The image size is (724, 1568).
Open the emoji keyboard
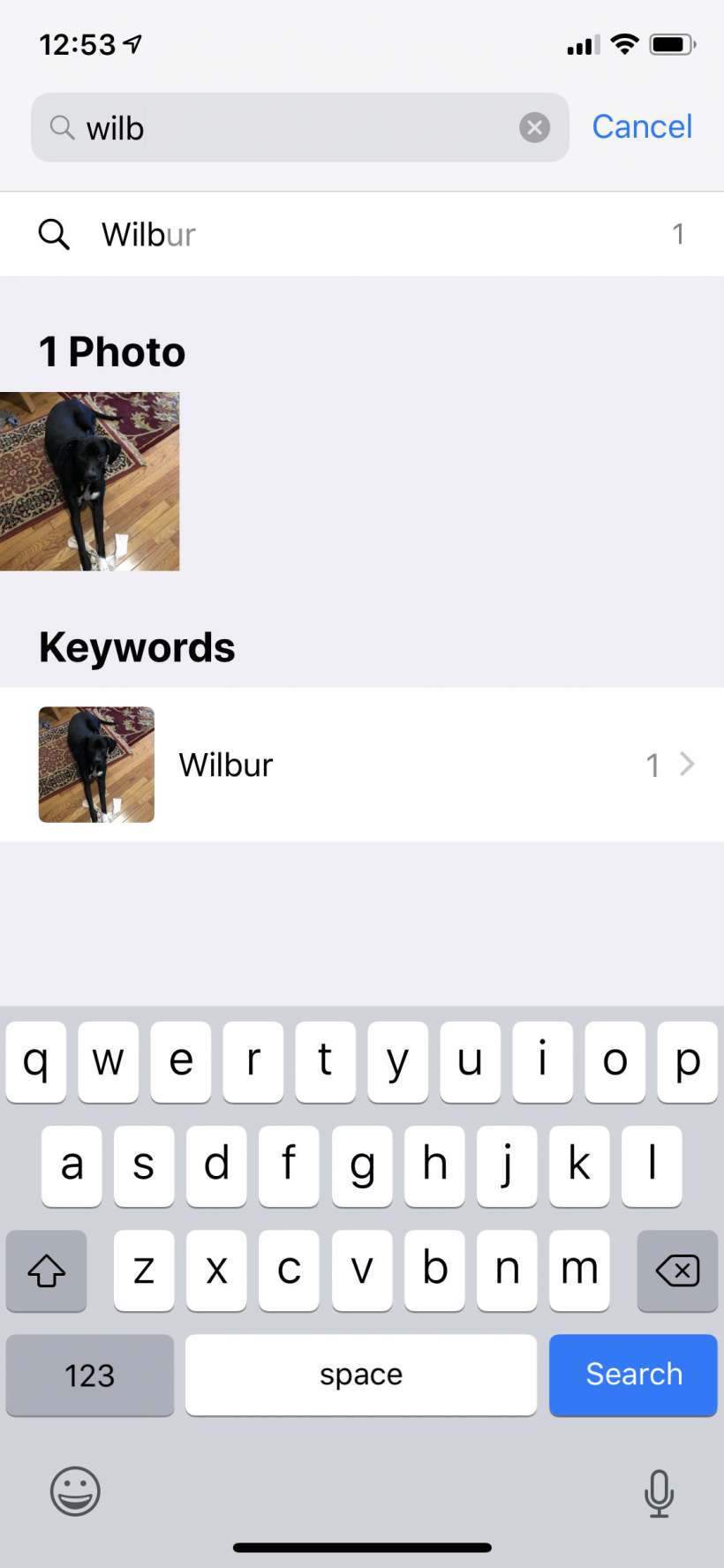point(75,1492)
